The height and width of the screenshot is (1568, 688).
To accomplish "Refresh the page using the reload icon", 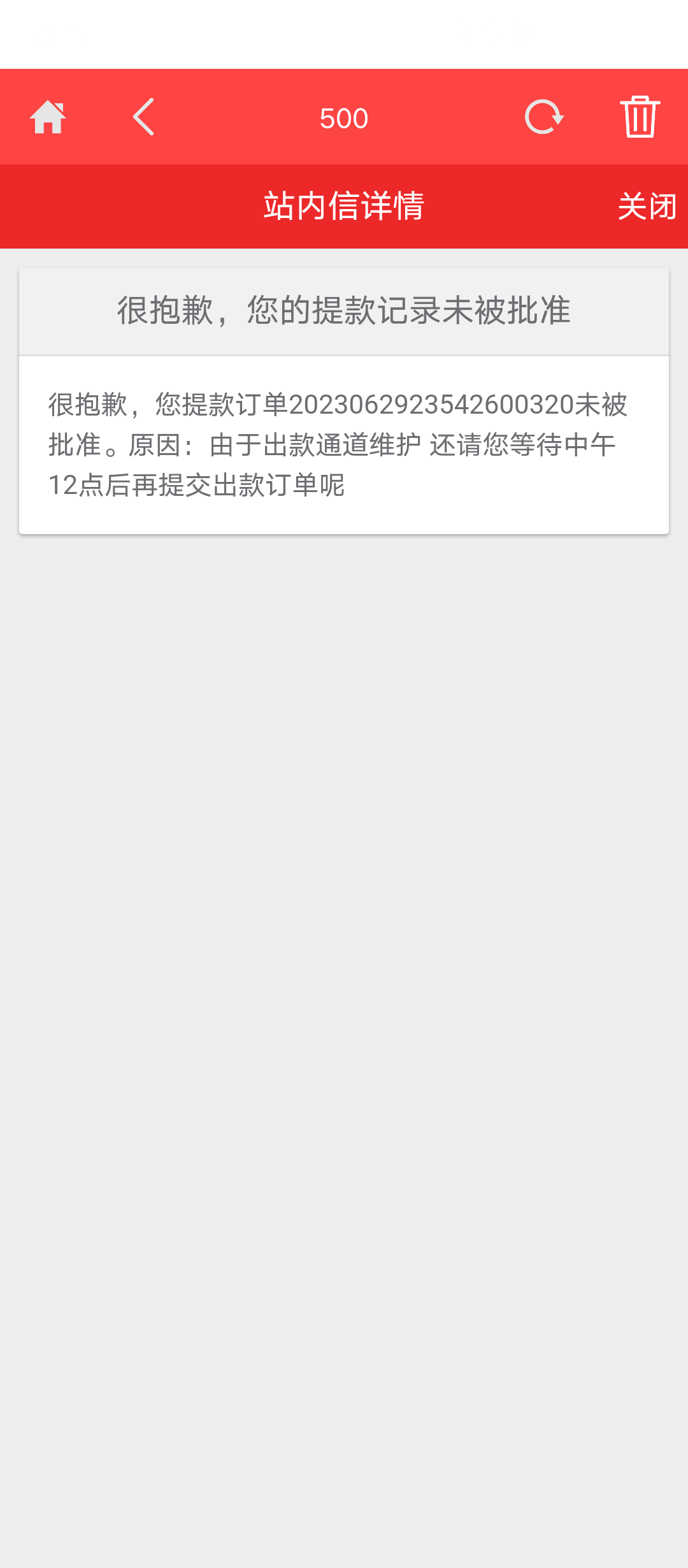I will point(545,117).
